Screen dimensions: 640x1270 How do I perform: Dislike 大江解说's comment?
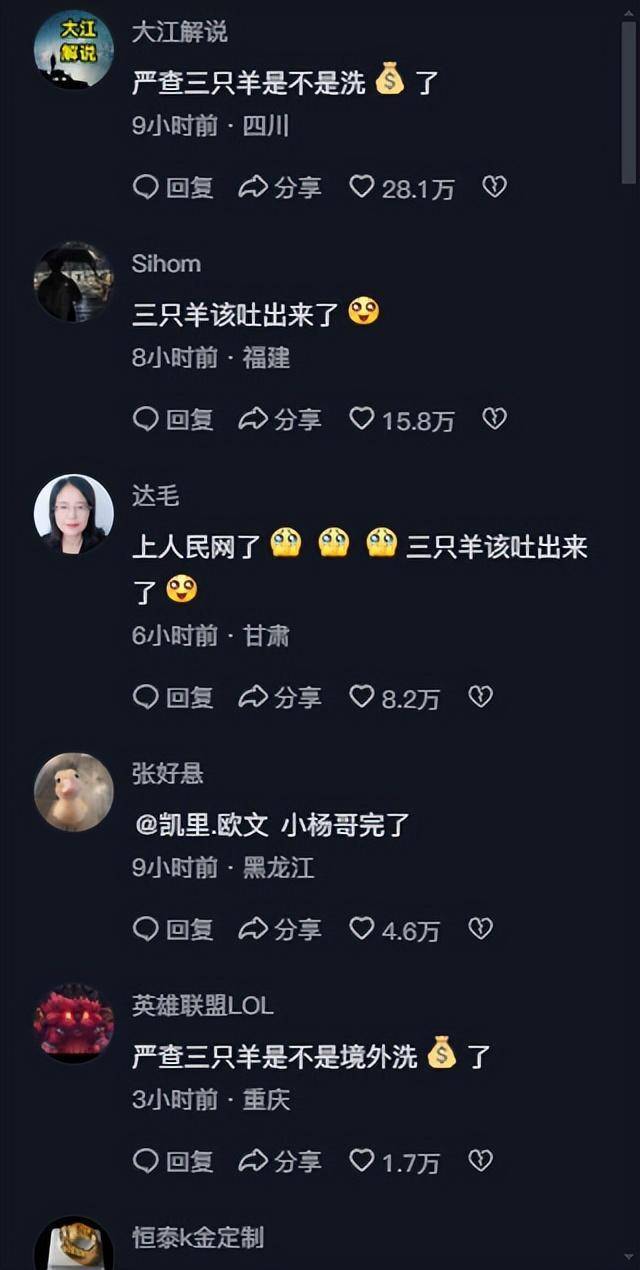click(494, 187)
